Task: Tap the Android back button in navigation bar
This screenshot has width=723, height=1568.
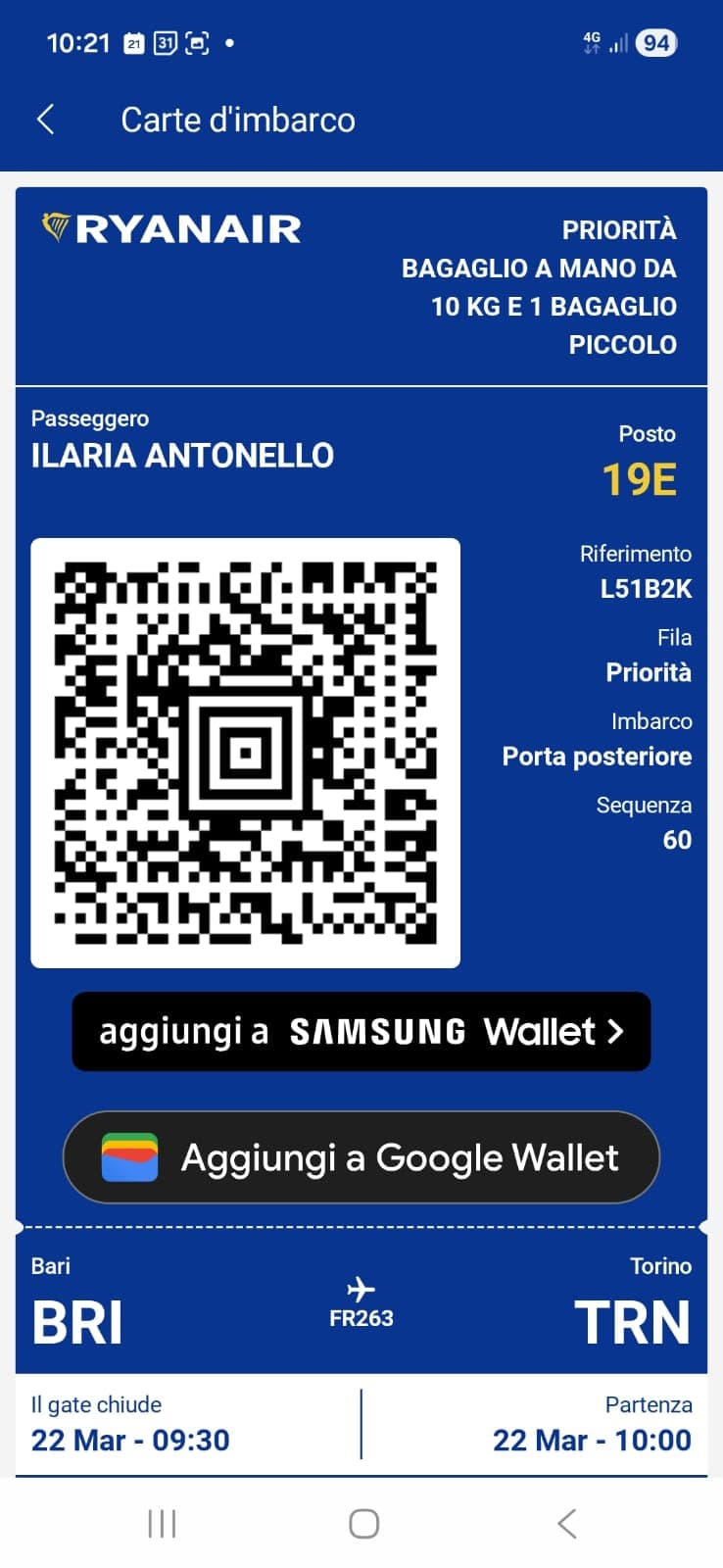Action: (x=565, y=1524)
